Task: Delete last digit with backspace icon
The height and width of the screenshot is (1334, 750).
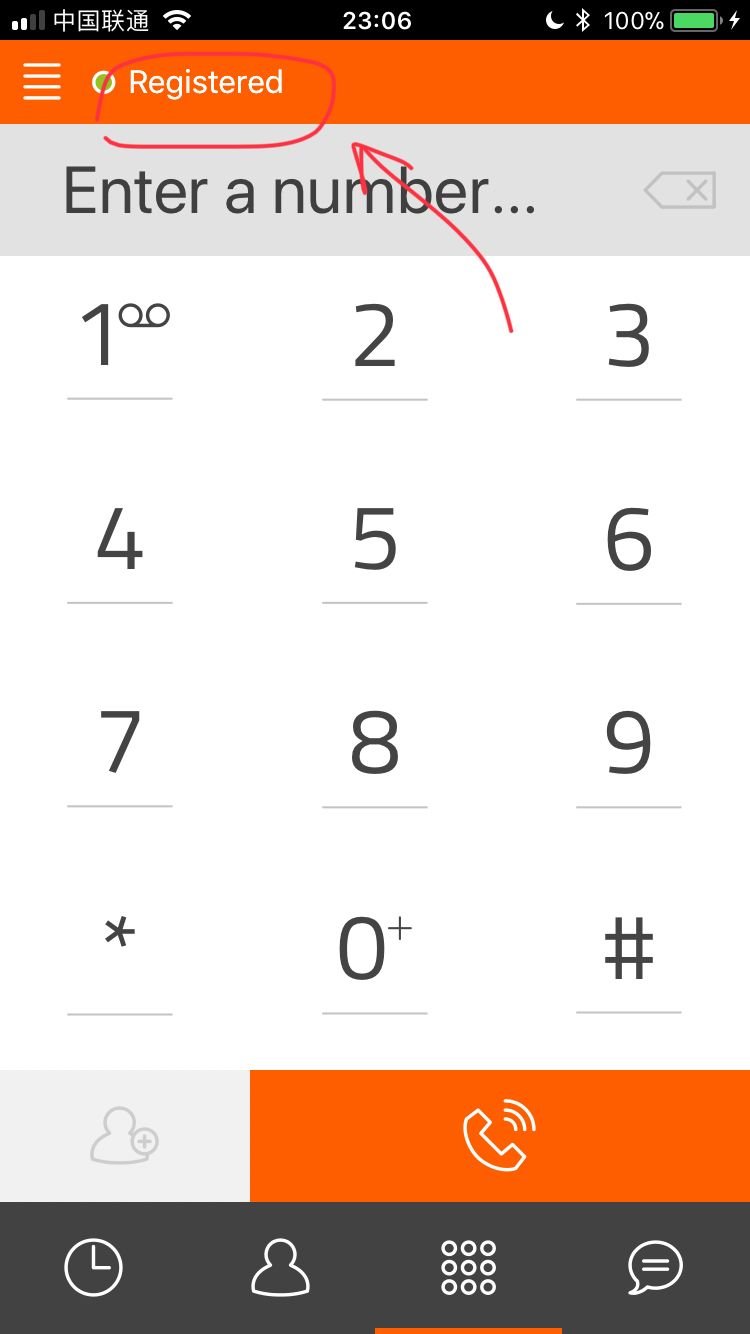Action: tap(680, 190)
